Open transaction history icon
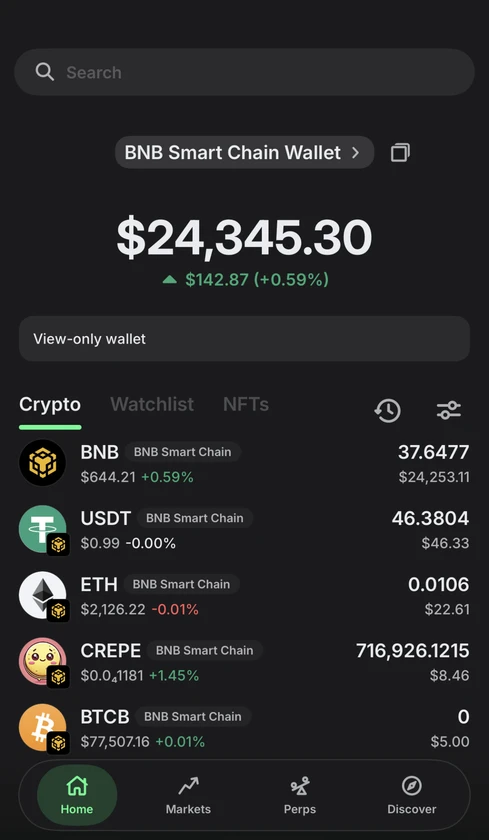 (x=387, y=410)
